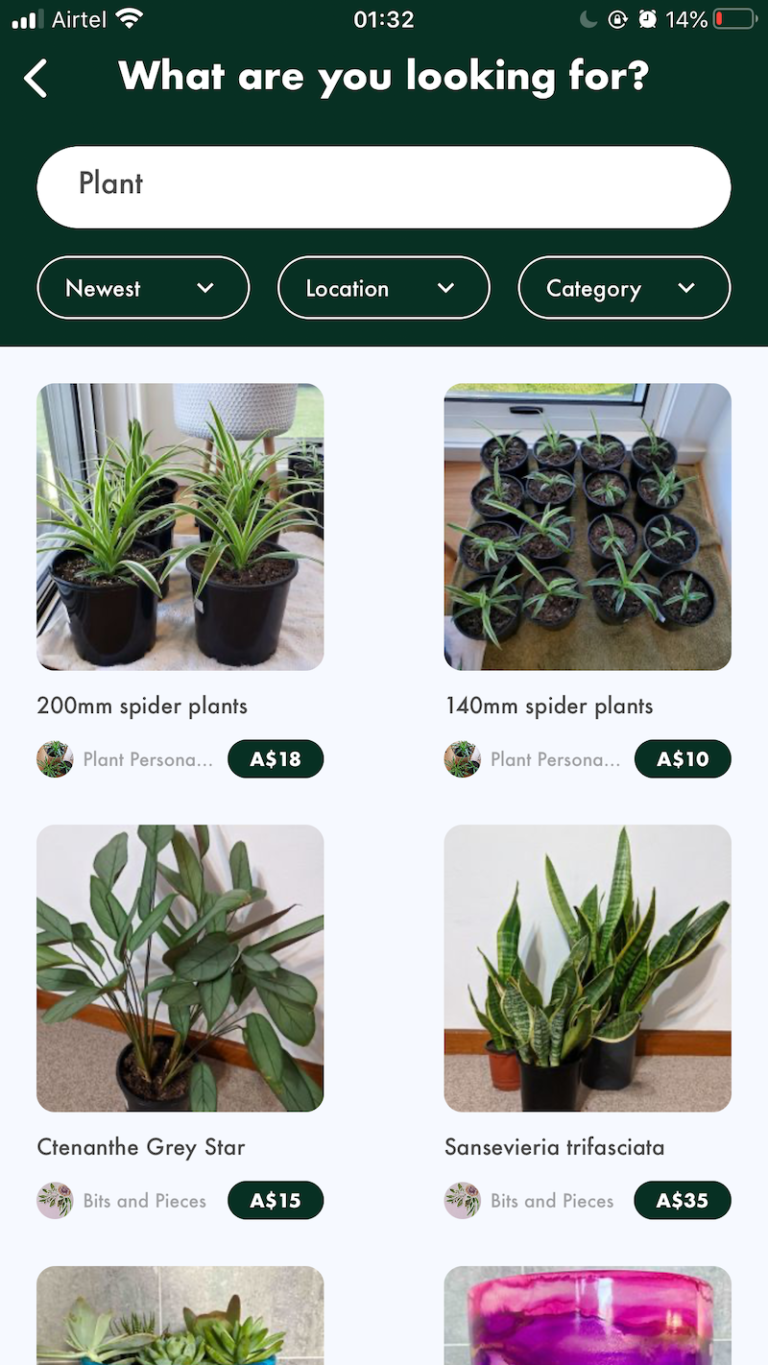The height and width of the screenshot is (1365, 768).
Task: Open the succulents photo at screen bottom
Action: (x=180, y=1320)
